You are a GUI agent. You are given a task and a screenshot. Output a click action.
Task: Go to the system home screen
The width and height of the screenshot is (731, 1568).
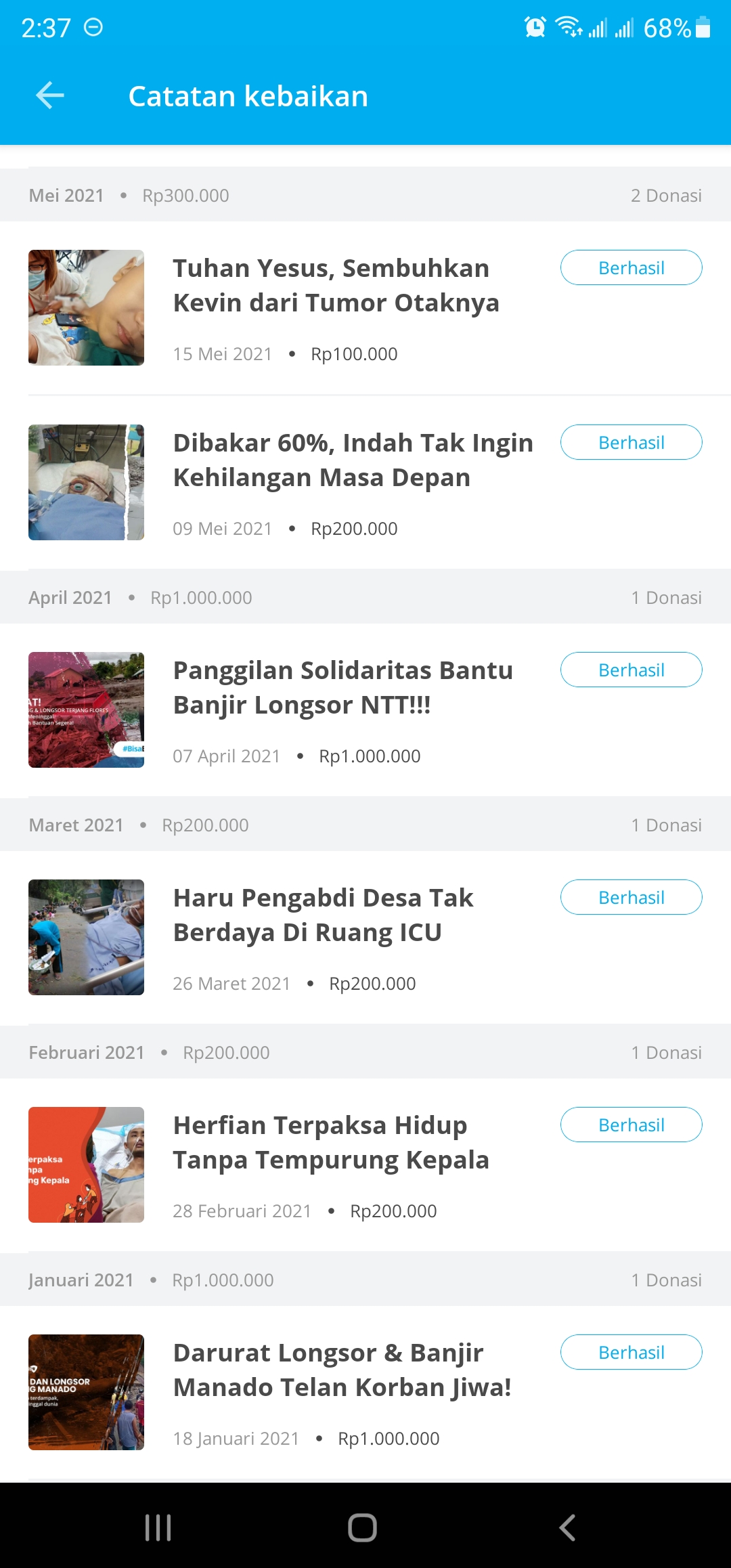(x=363, y=1527)
